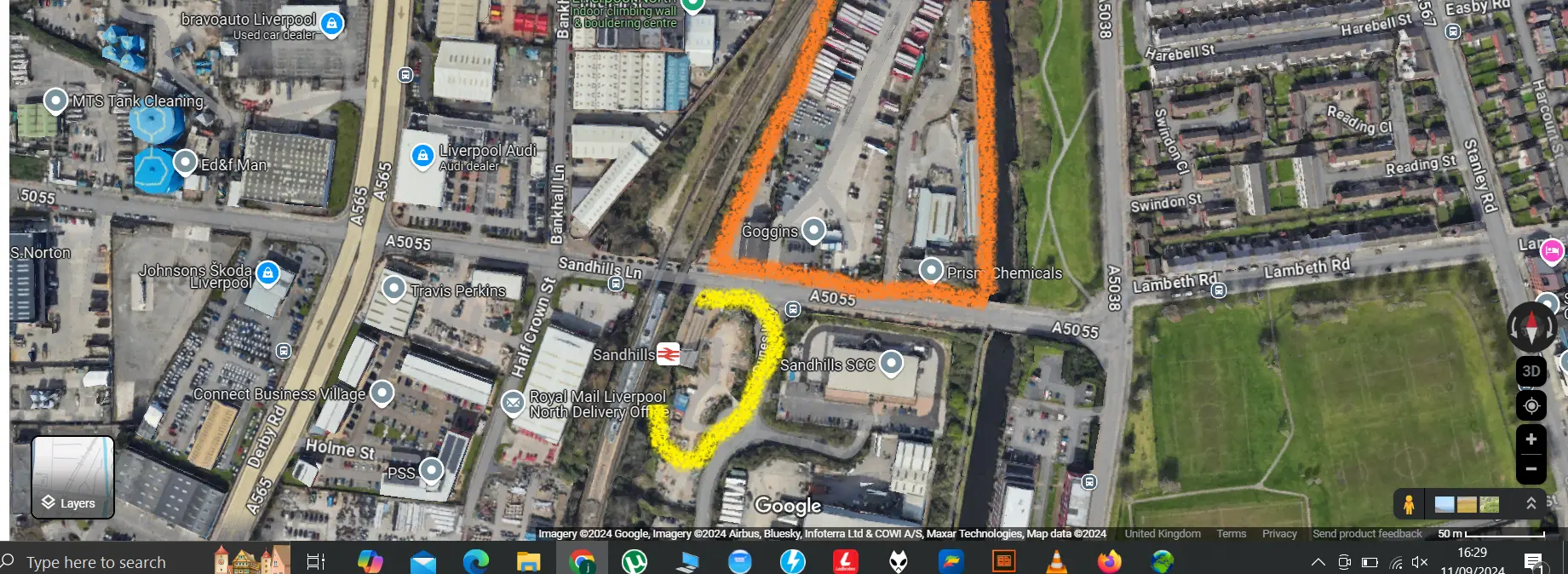Image resolution: width=1568 pixels, height=574 pixels.
Task: Show your current location on the map
Action: pos(1531,405)
